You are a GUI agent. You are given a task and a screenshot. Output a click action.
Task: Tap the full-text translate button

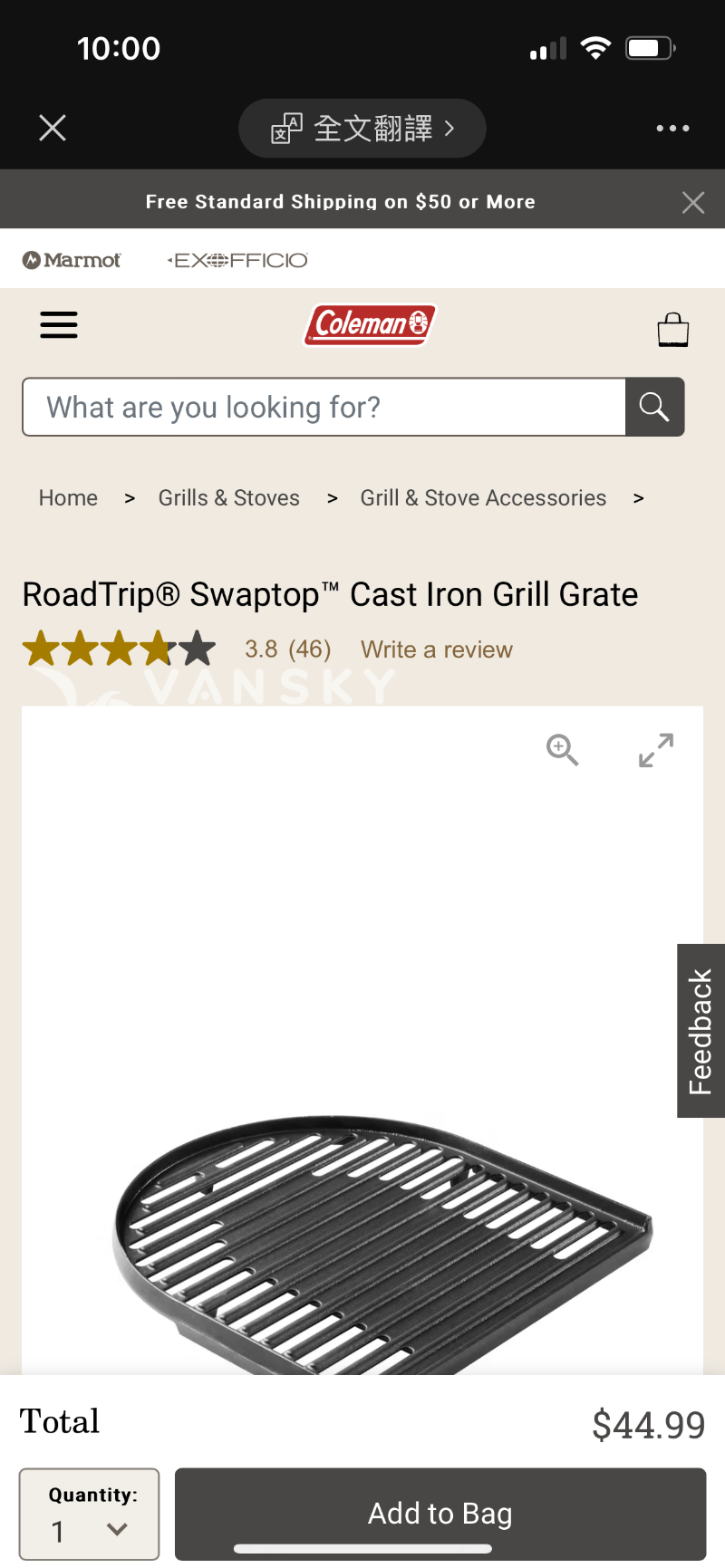pos(362,129)
